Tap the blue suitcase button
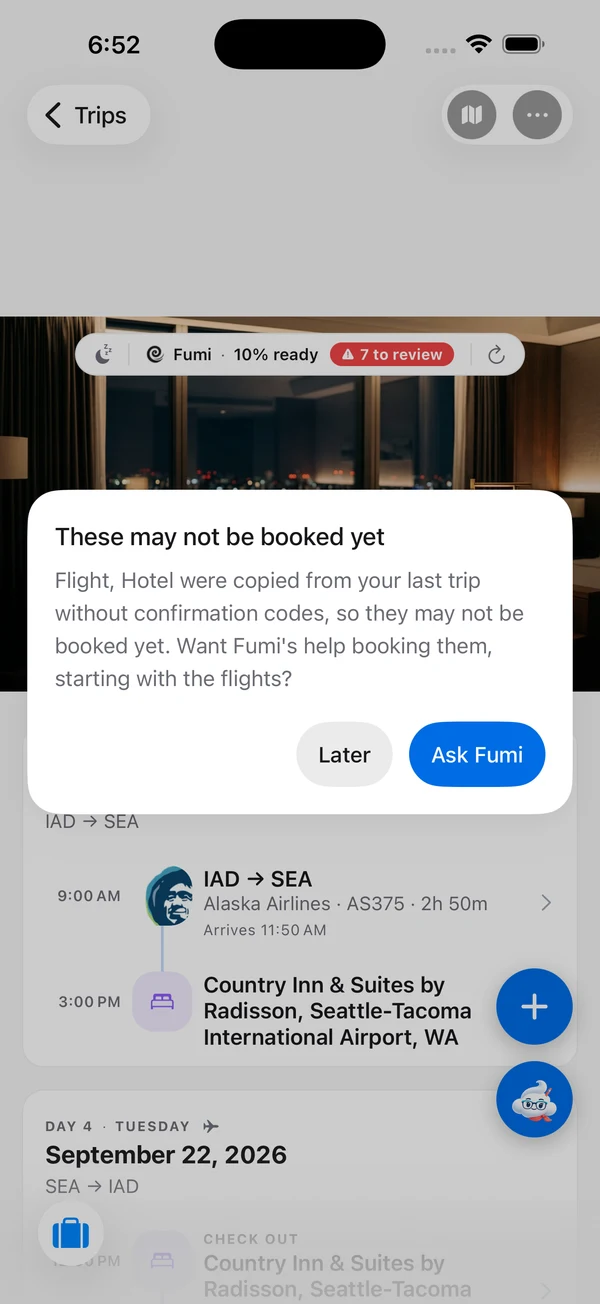Viewport: 600px width, 1304px height. point(71,1231)
